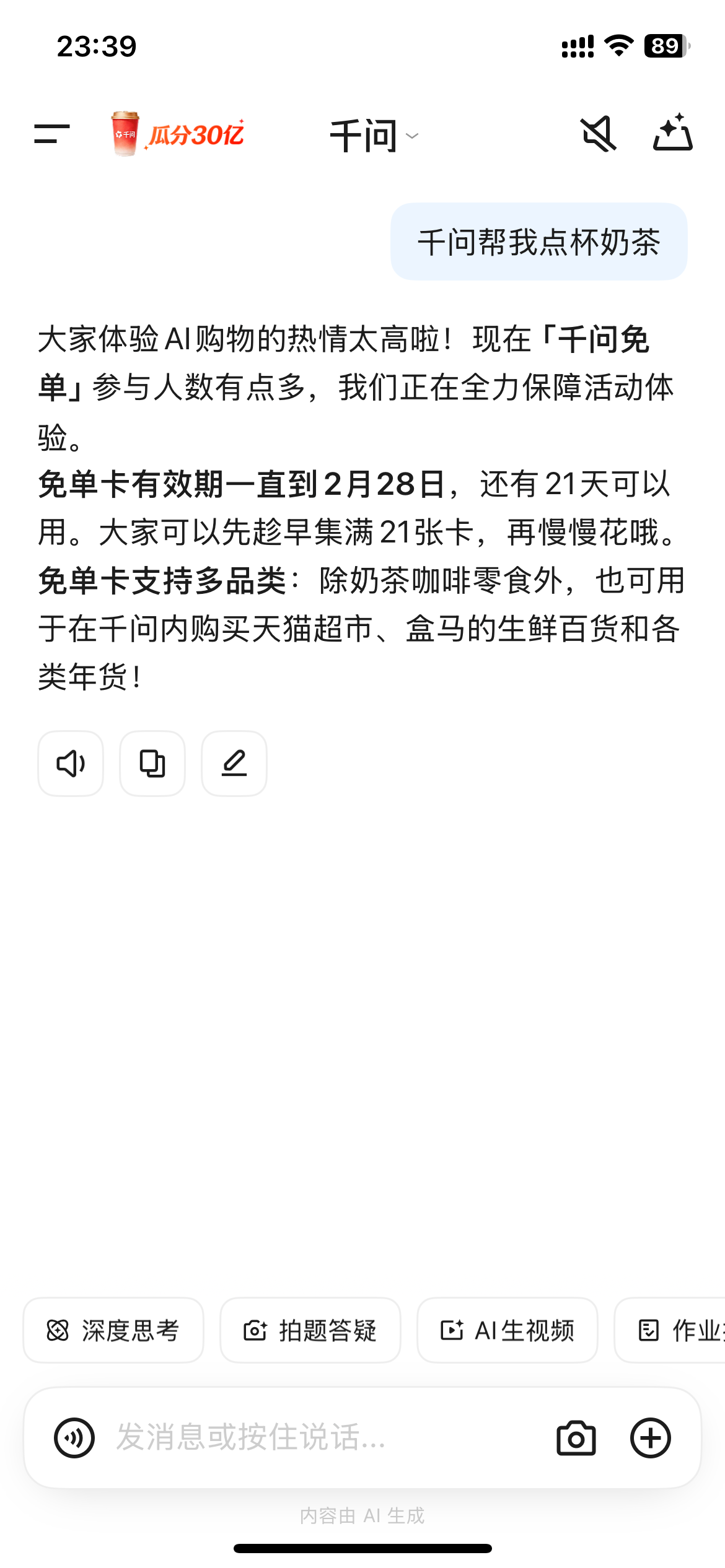Start a new chat
Image resolution: width=725 pixels, height=1568 pixels.
pos(672,133)
